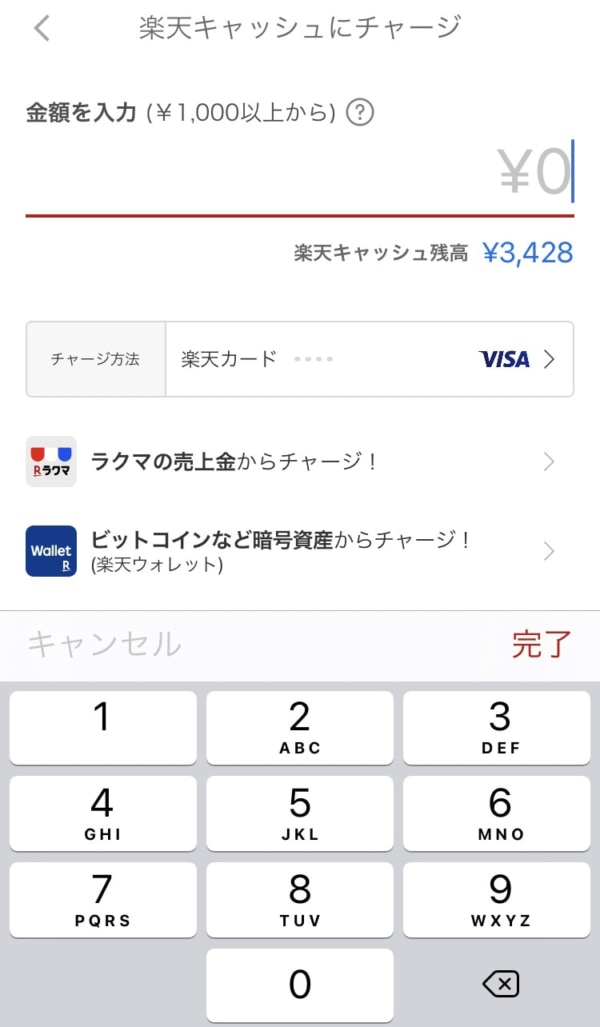The image size is (600, 1027).
Task: Open ビットコインなど暗号資産からチャージ row
Action: click(x=300, y=551)
